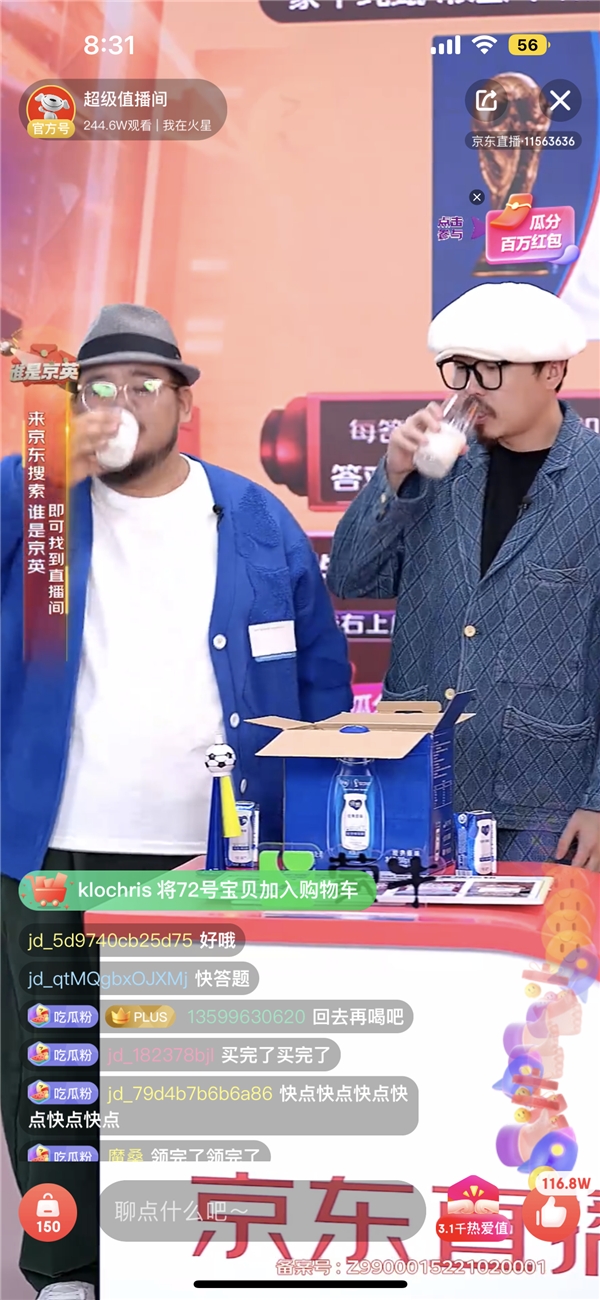Dismiss the 瓜分百万红包 floating banner
Image resolution: width=600 pixels, height=1300 pixels.
477,198
